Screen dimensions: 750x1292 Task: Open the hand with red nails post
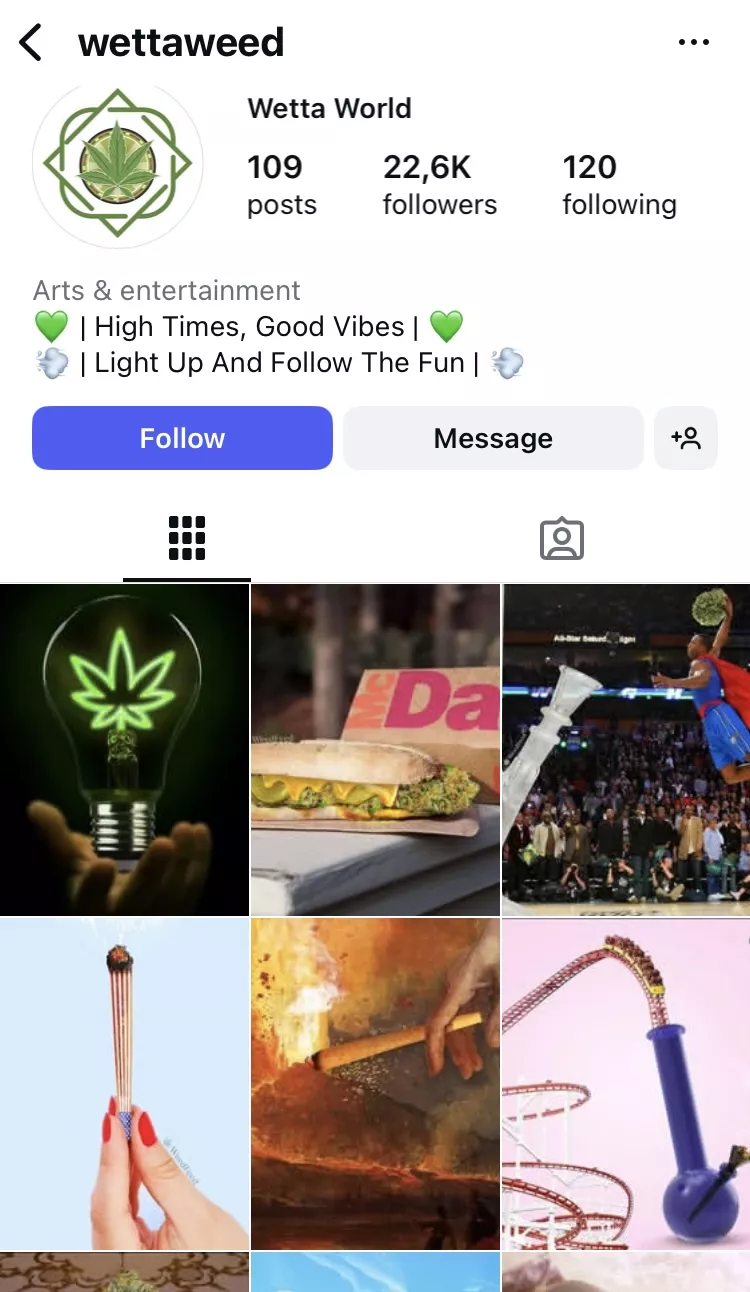[x=124, y=1084]
